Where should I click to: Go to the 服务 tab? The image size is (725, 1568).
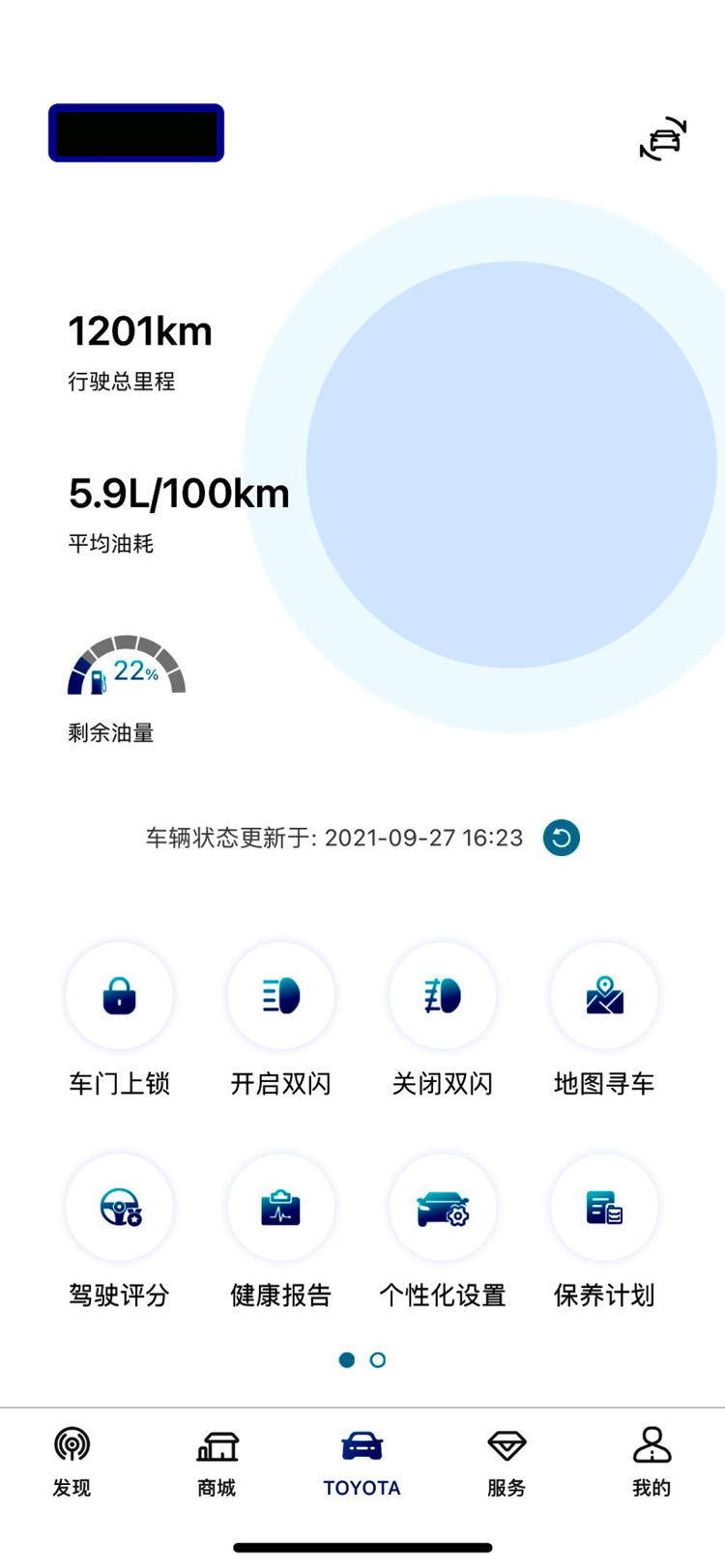coord(507,1462)
